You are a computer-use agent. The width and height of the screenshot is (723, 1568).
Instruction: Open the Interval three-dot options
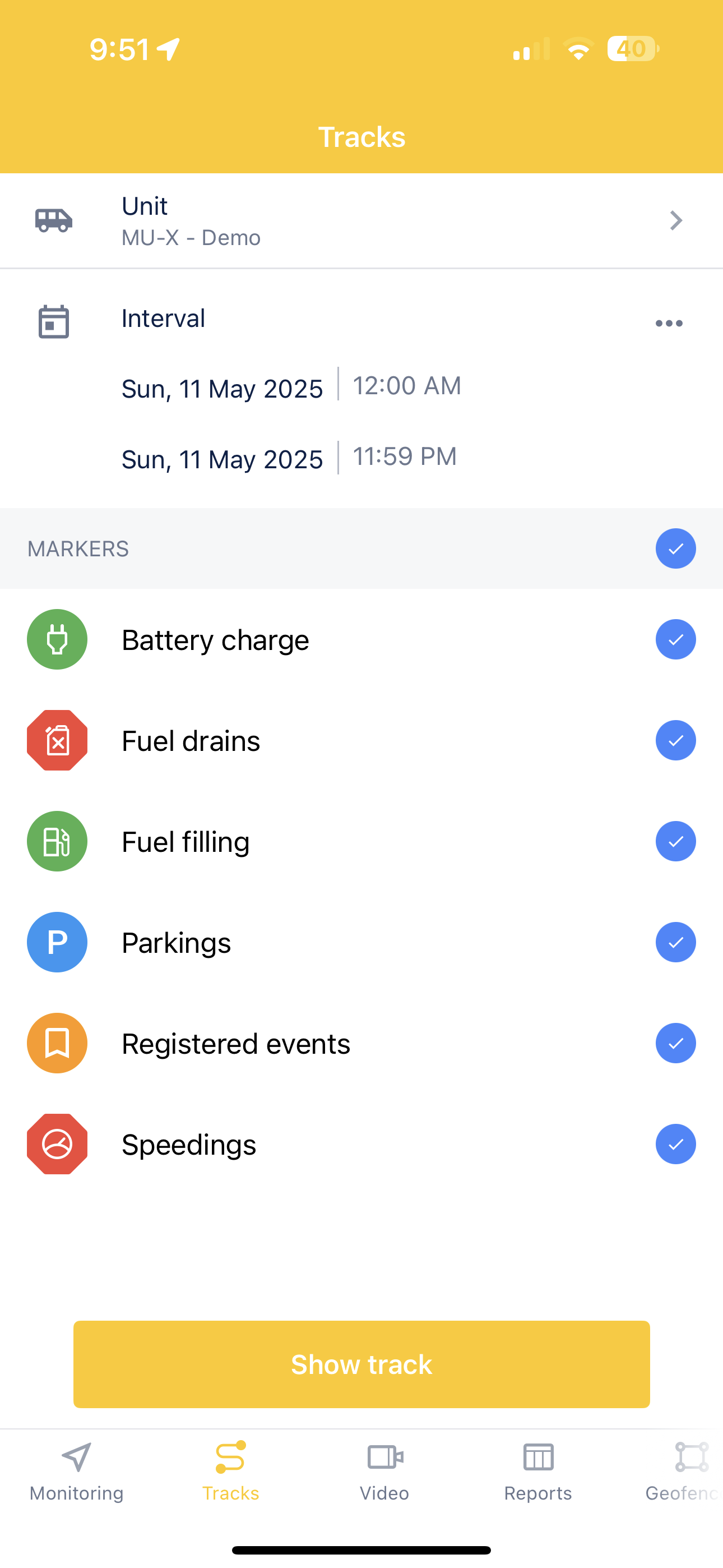pyautogui.click(x=669, y=323)
